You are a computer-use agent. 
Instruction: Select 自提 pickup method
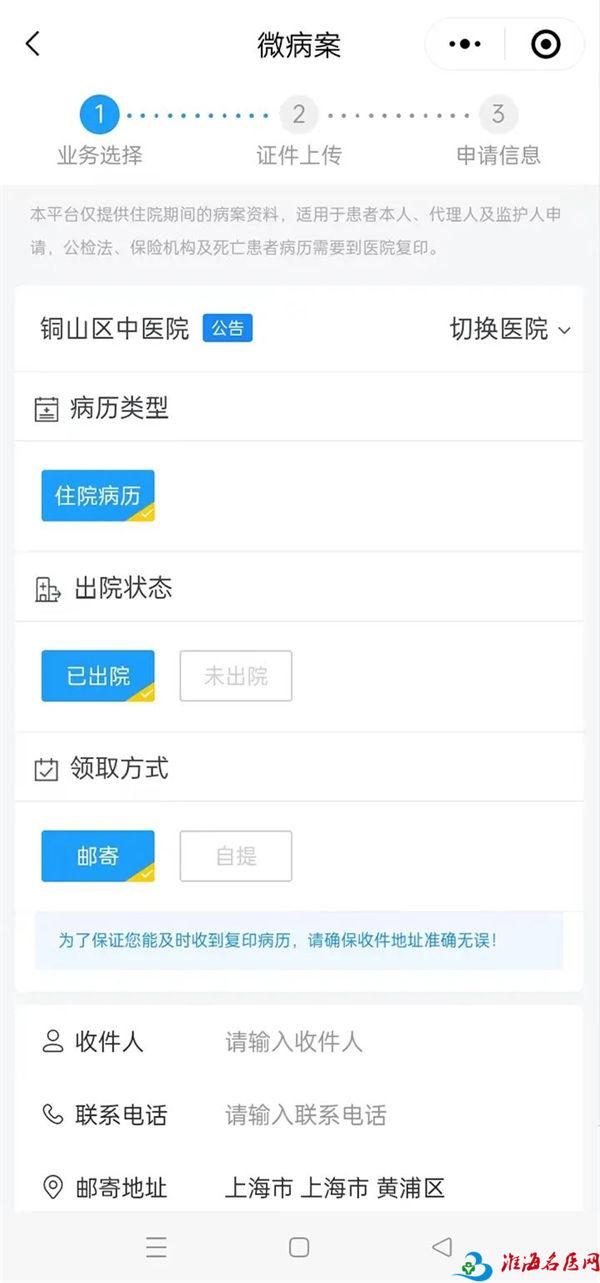tap(236, 856)
